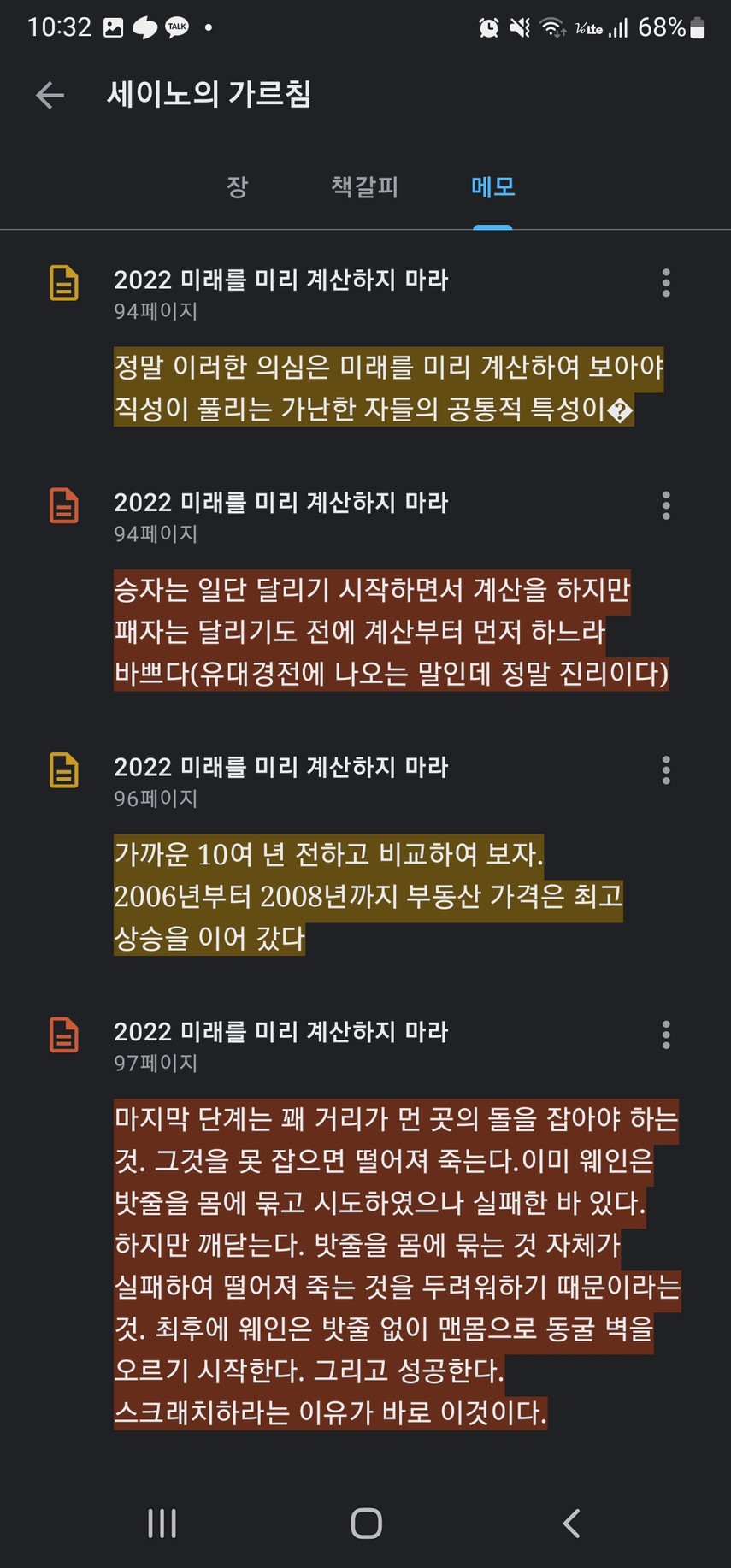Open the page 97 memo about 웨인
The height and width of the screenshot is (1568, 731).
click(x=396, y=1264)
